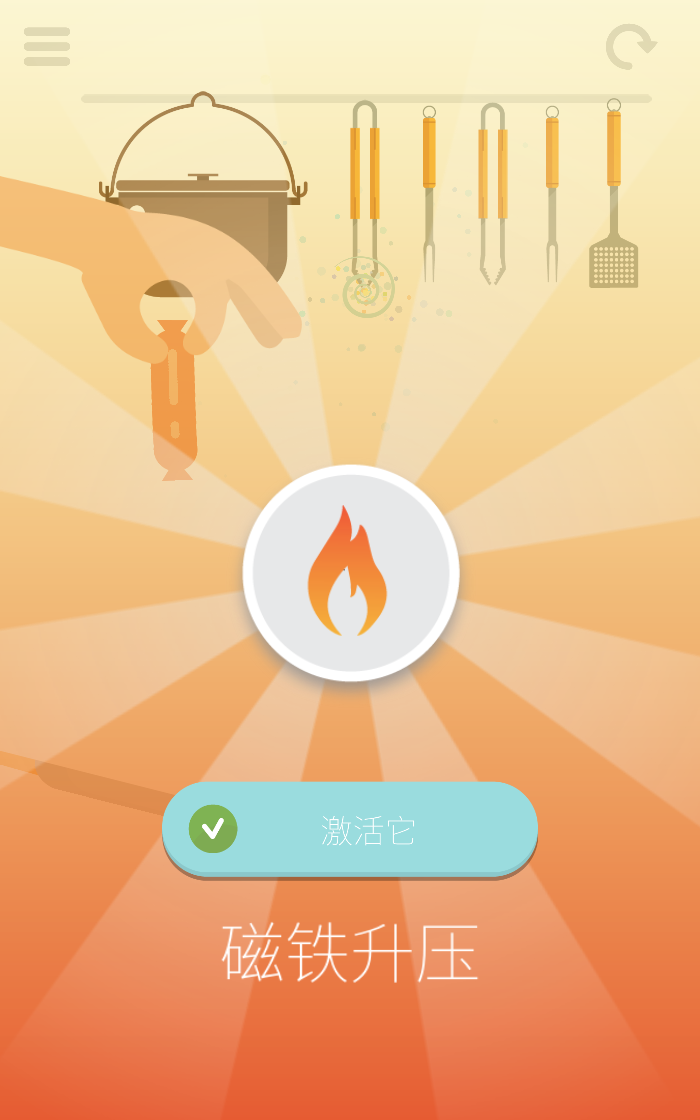Tap the refresh arrow icon
The image size is (700, 1120).
pos(630,46)
